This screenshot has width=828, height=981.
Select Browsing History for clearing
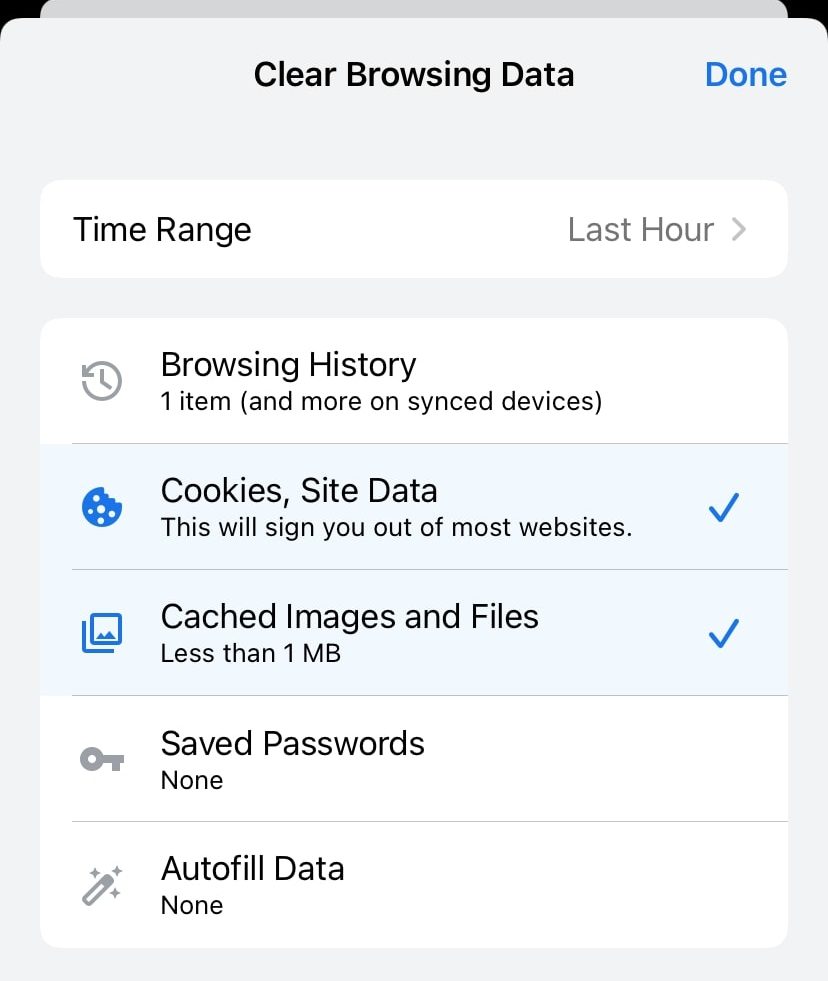tap(414, 381)
